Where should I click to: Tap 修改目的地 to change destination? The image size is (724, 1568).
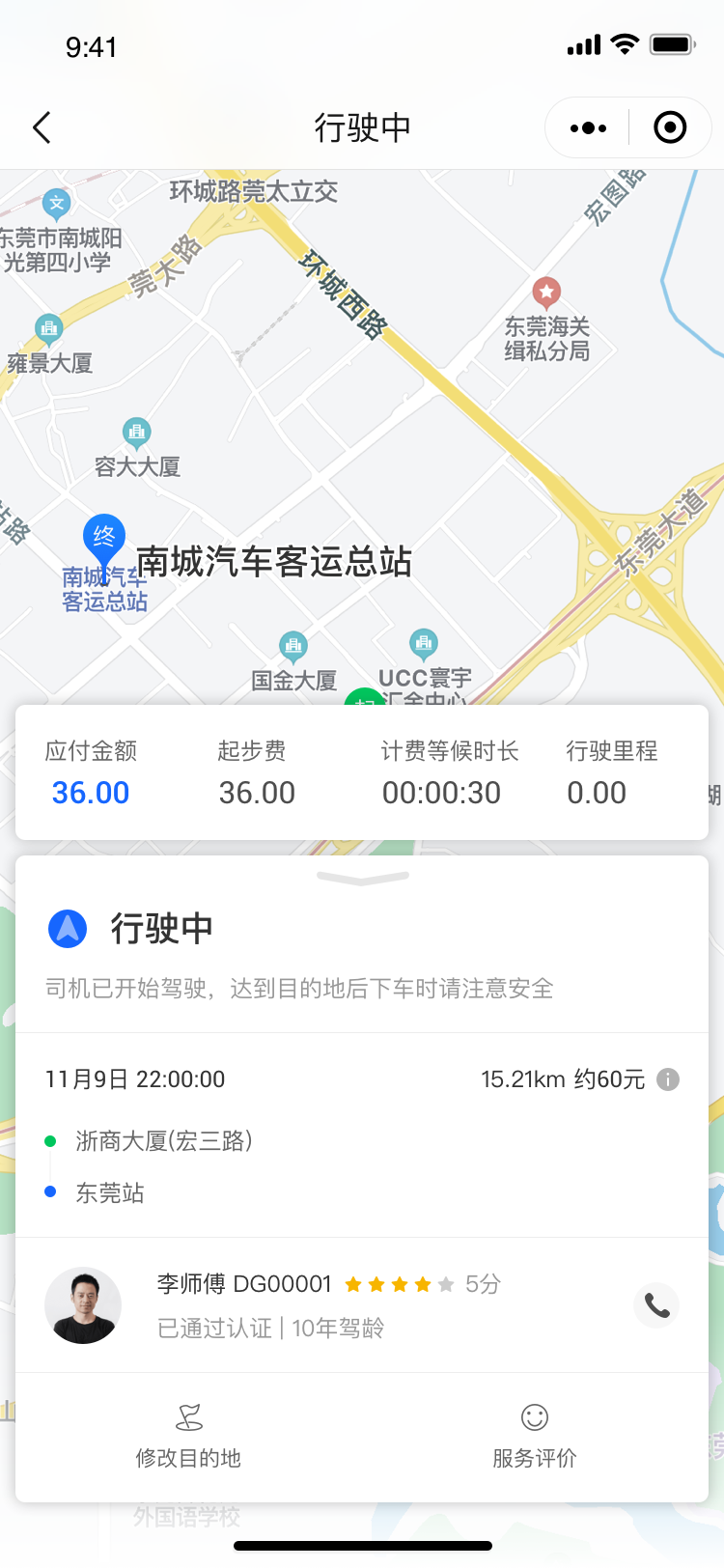tap(188, 1435)
